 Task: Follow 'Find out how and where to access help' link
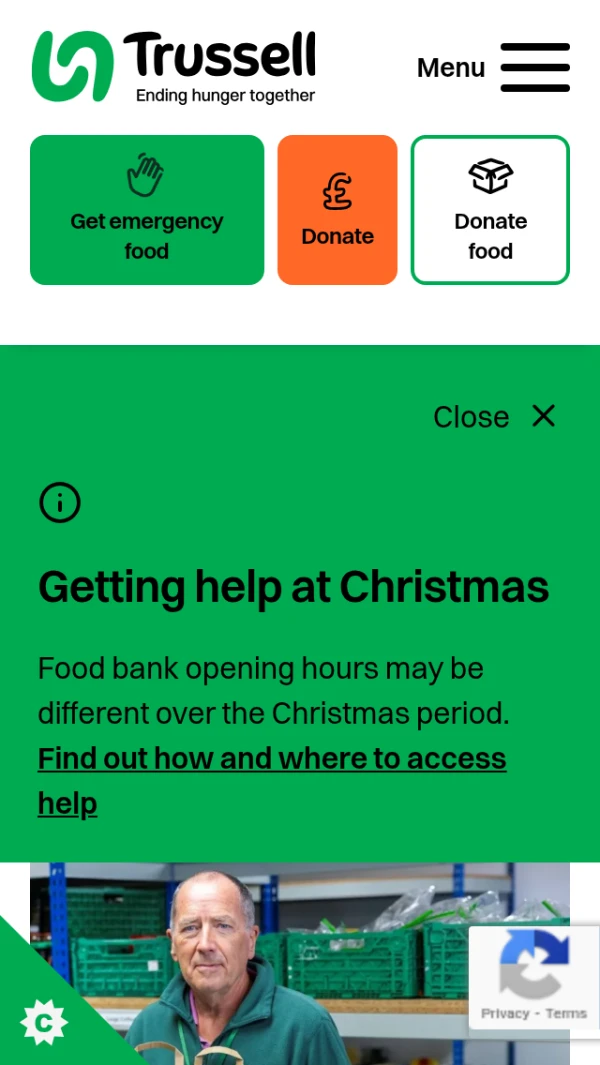(x=271, y=760)
